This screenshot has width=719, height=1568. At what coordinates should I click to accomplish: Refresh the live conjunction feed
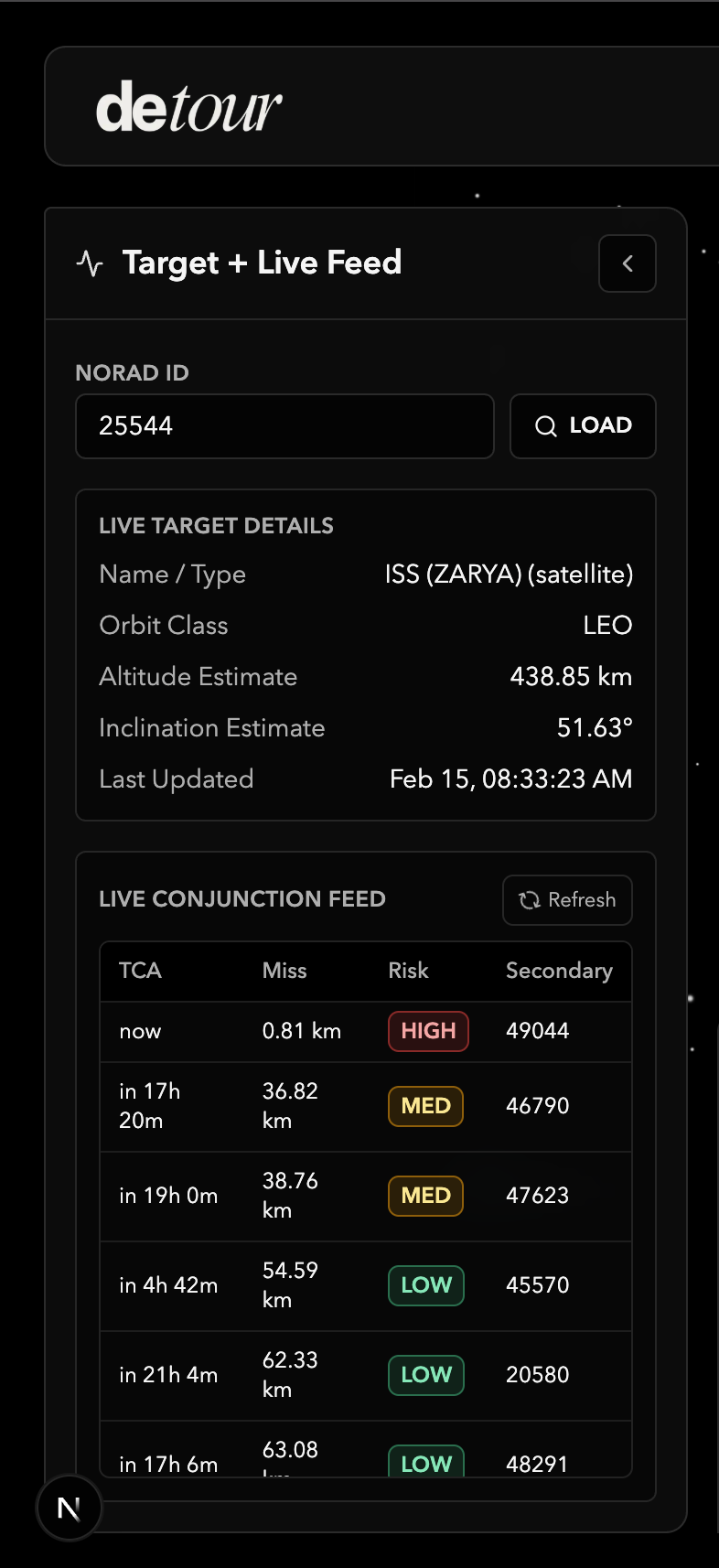pos(567,900)
